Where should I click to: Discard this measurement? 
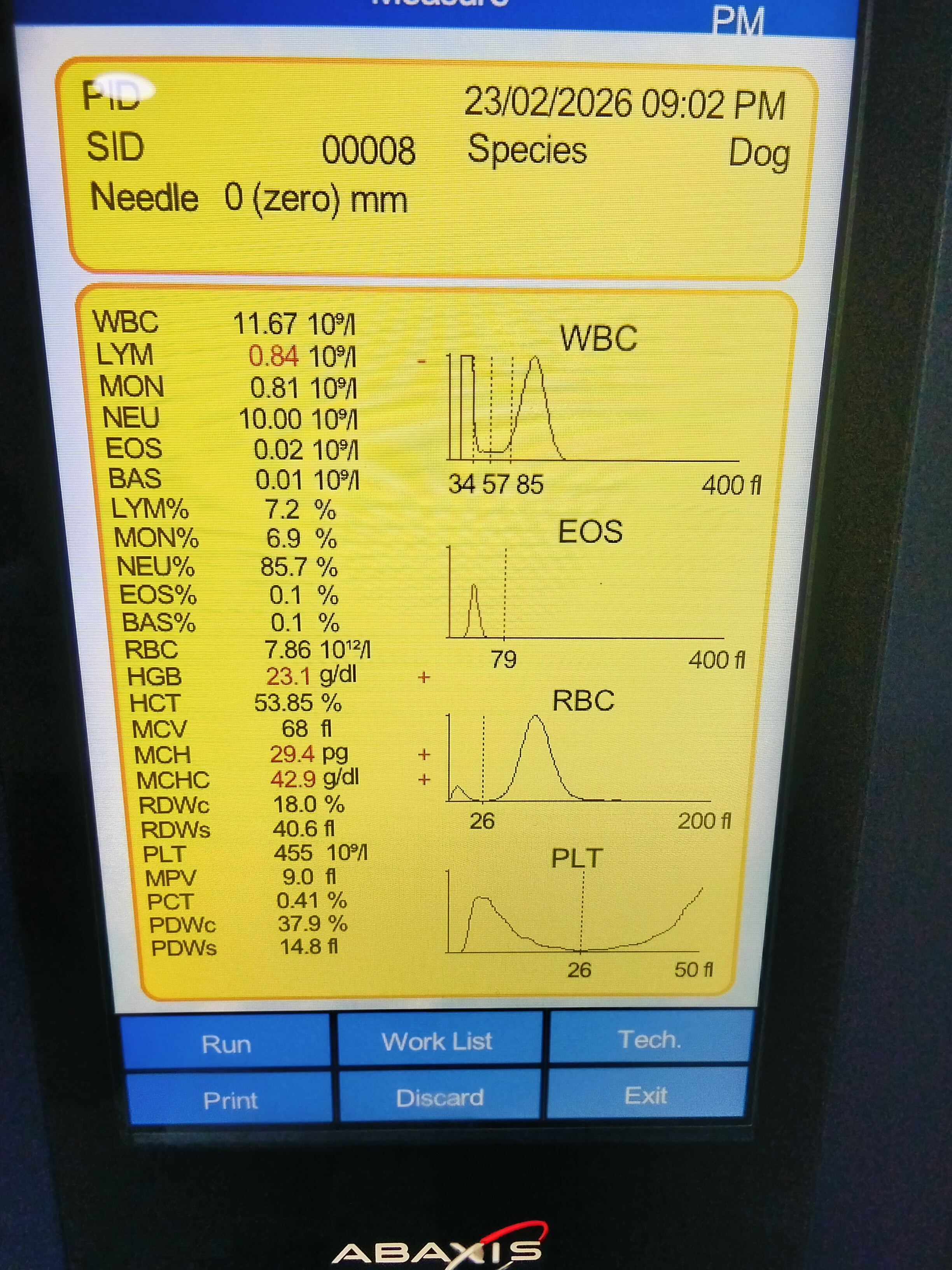(439, 1098)
